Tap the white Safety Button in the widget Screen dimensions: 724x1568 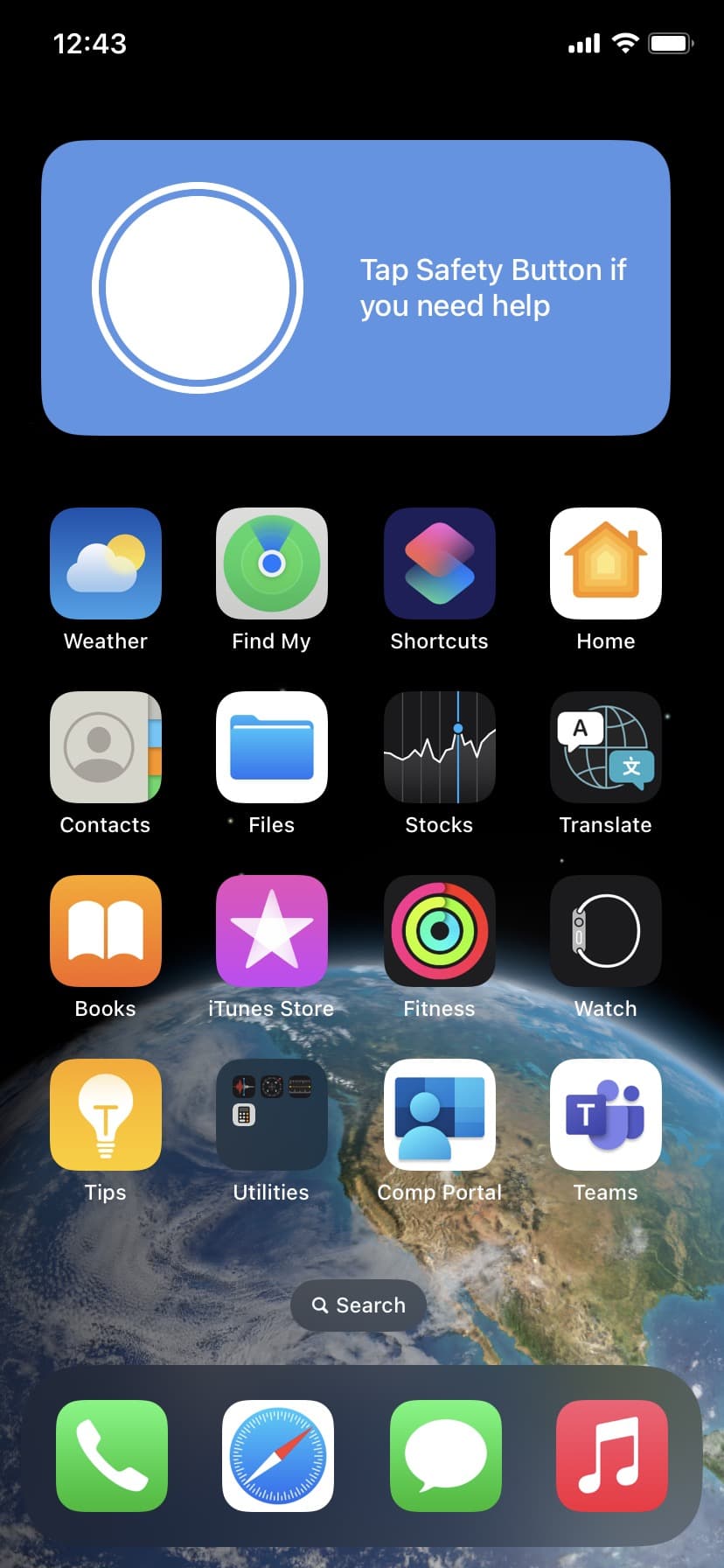pos(198,288)
